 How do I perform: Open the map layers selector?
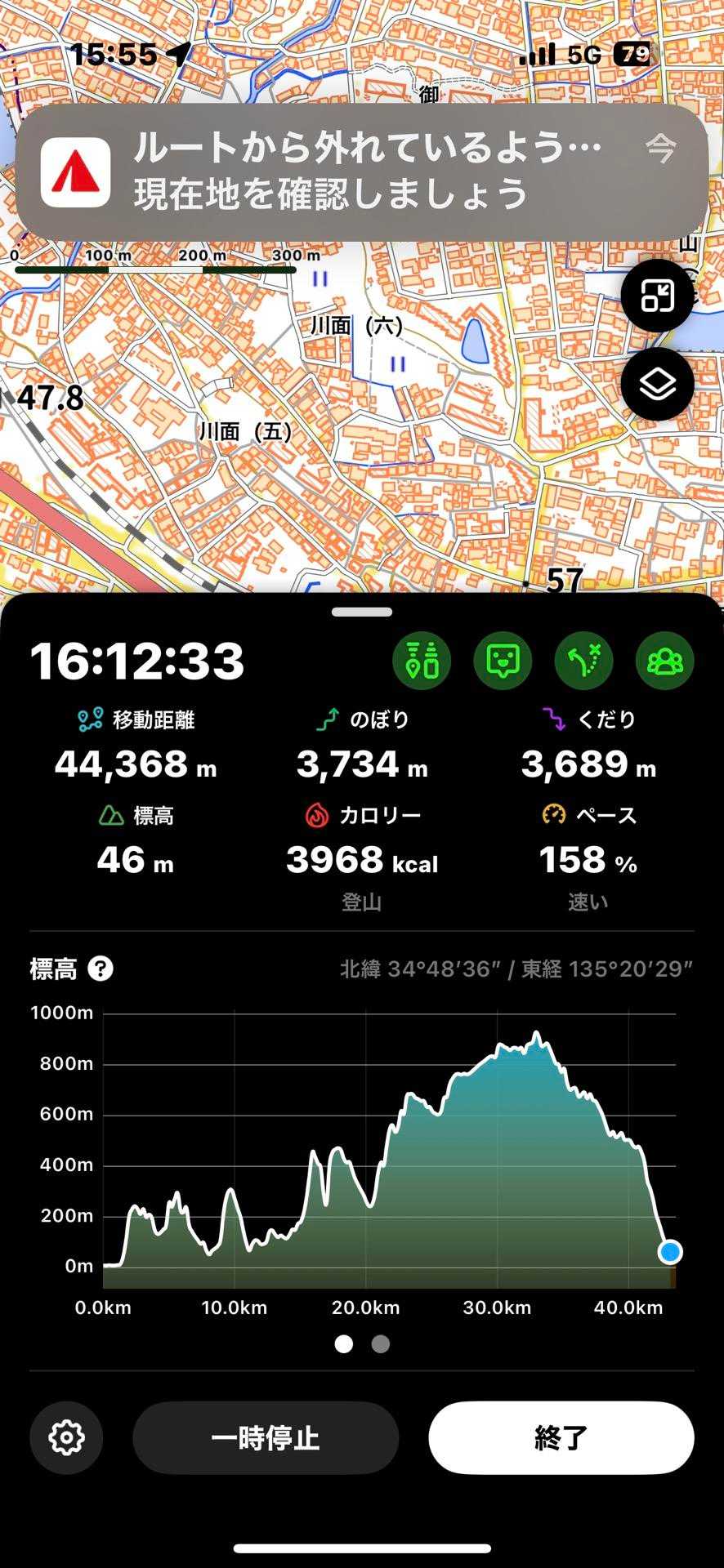(x=657, y=384)
